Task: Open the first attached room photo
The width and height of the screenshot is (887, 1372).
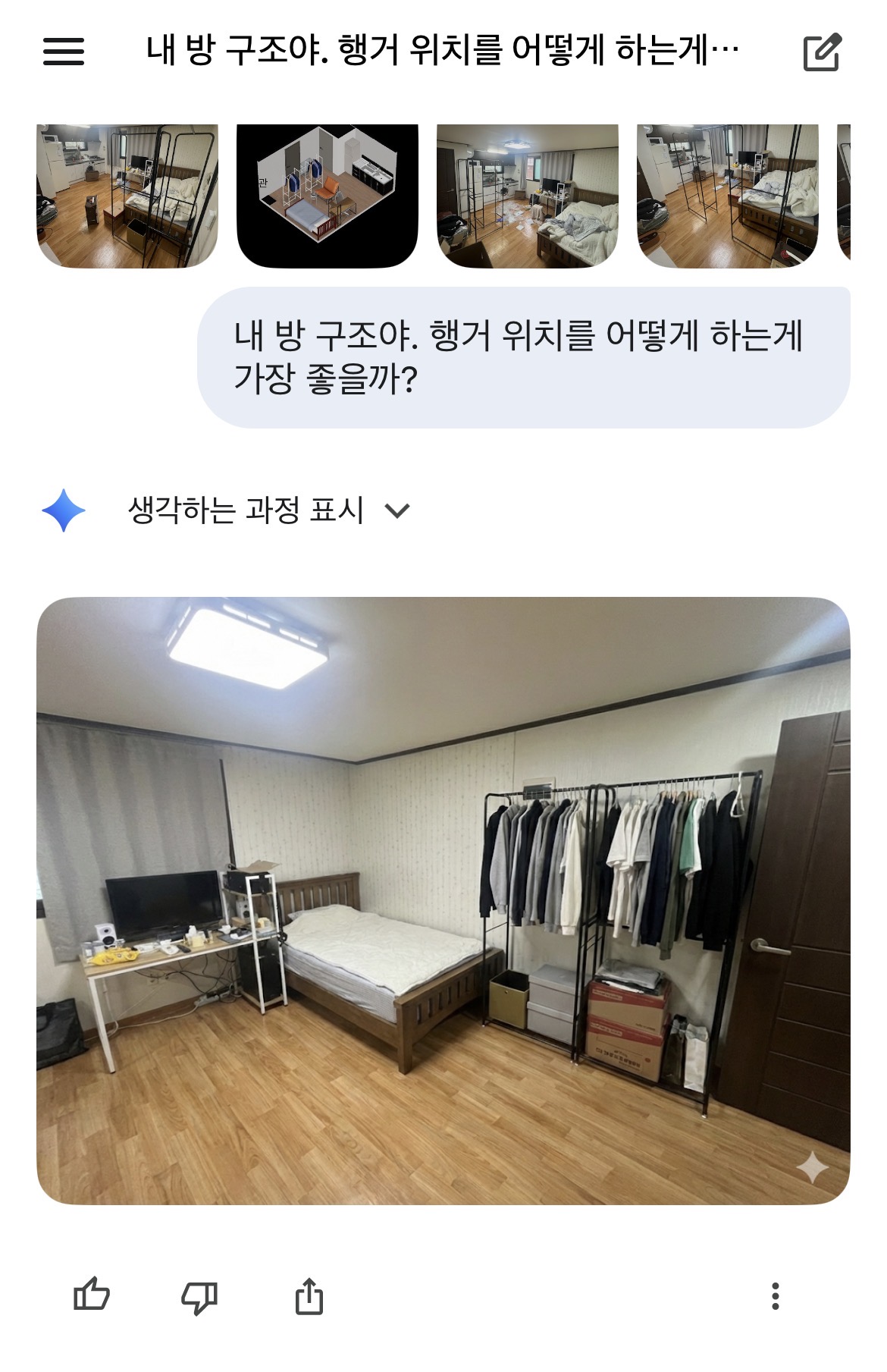Action: pos(127,196)
